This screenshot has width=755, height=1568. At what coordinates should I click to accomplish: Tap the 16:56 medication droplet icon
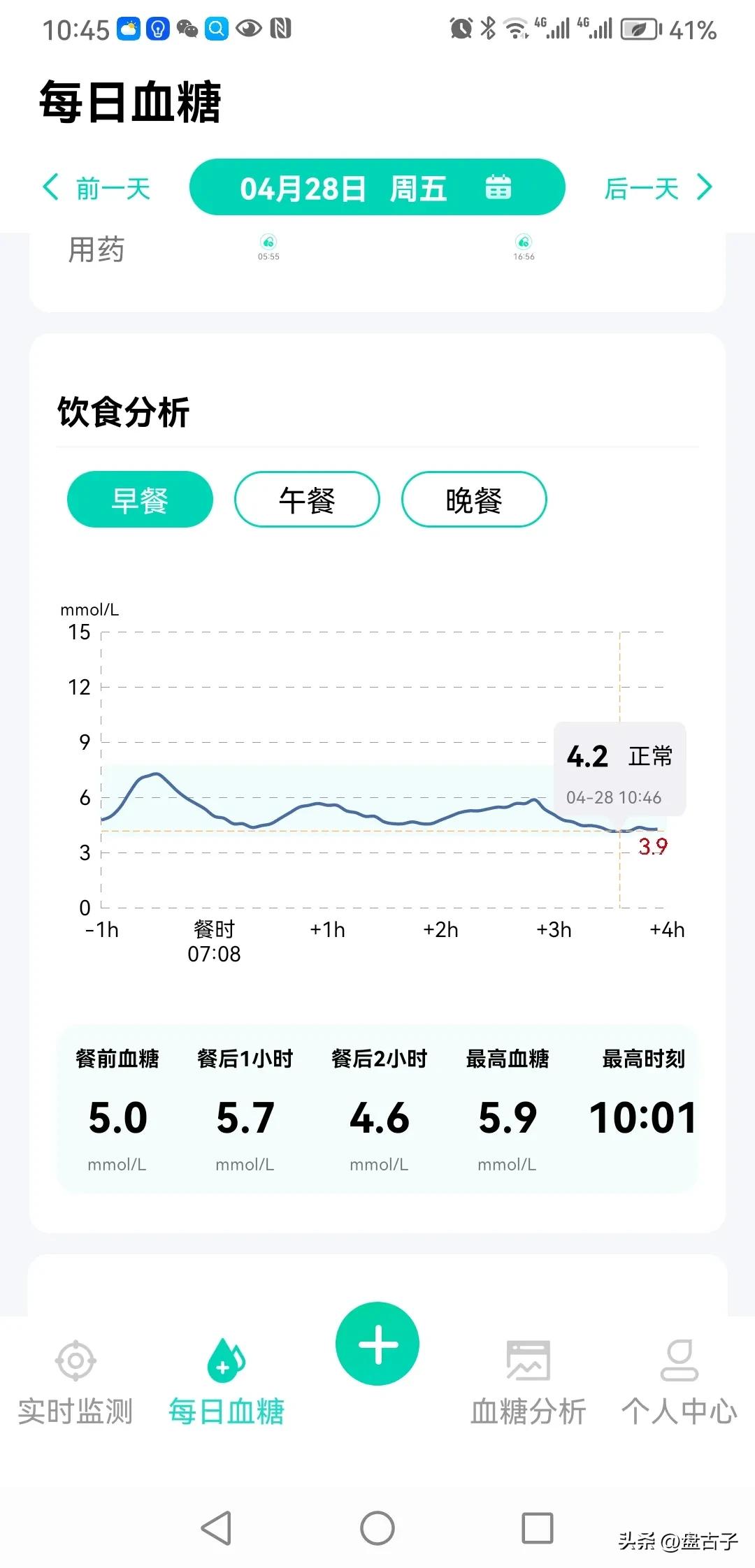(x=523, y=242)
